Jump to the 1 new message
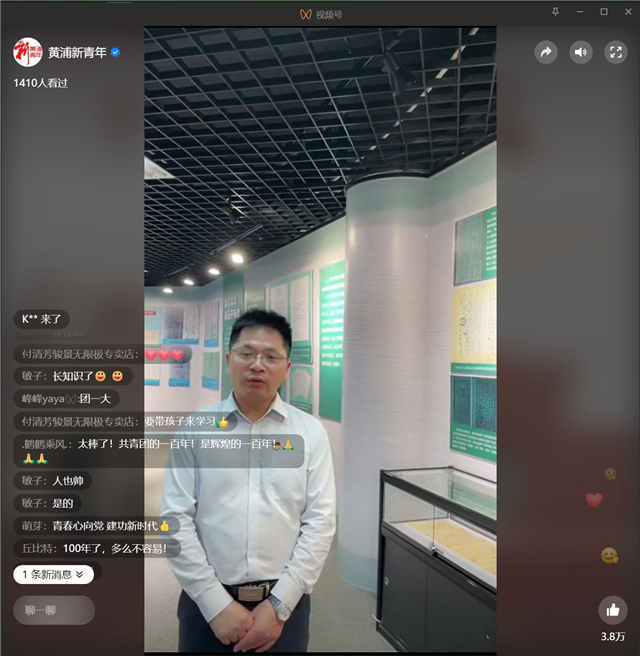Image resolution: width=640 pixels, height=656 pixels. coord(54,574)
